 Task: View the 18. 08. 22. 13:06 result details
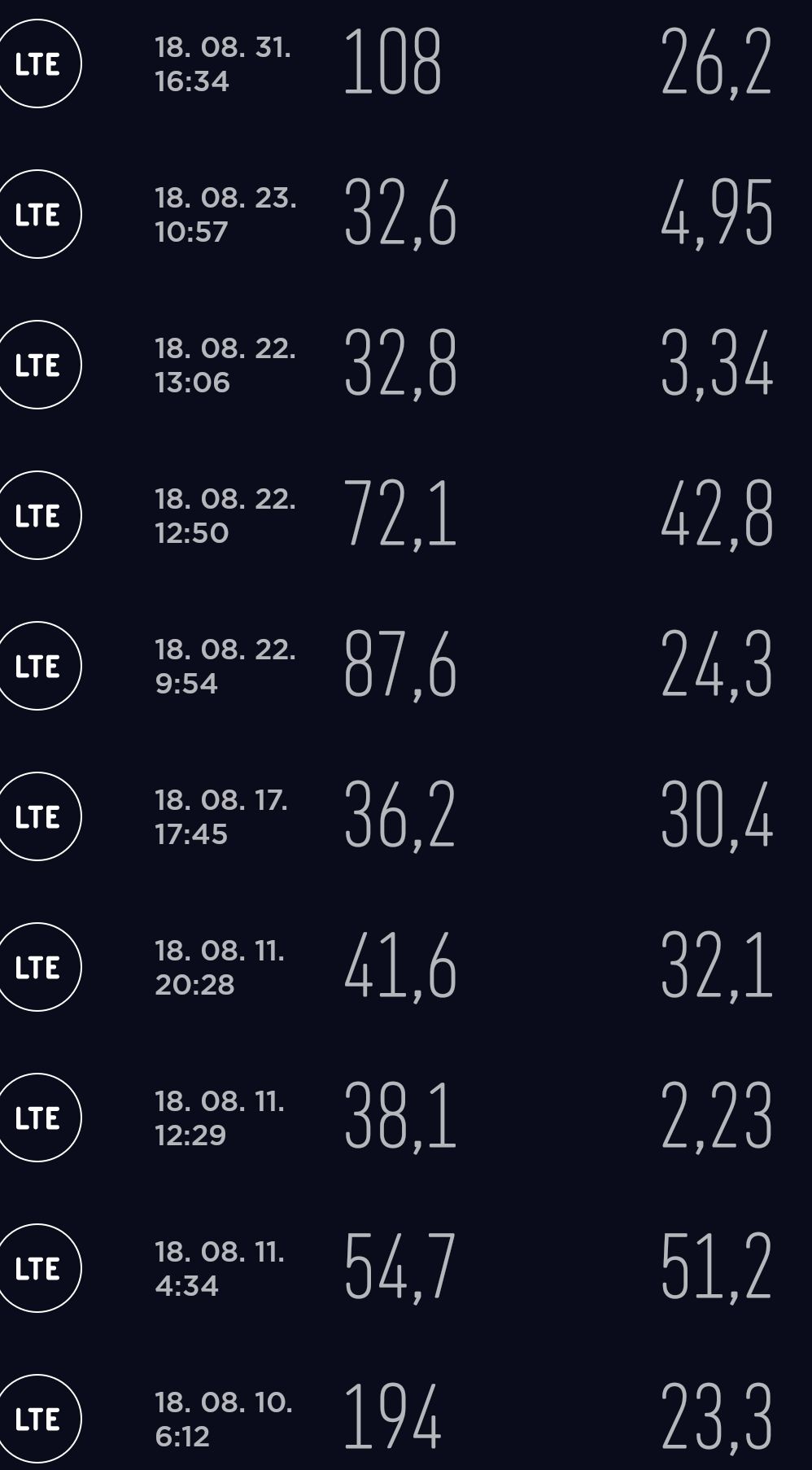click(x=406, y=365)
